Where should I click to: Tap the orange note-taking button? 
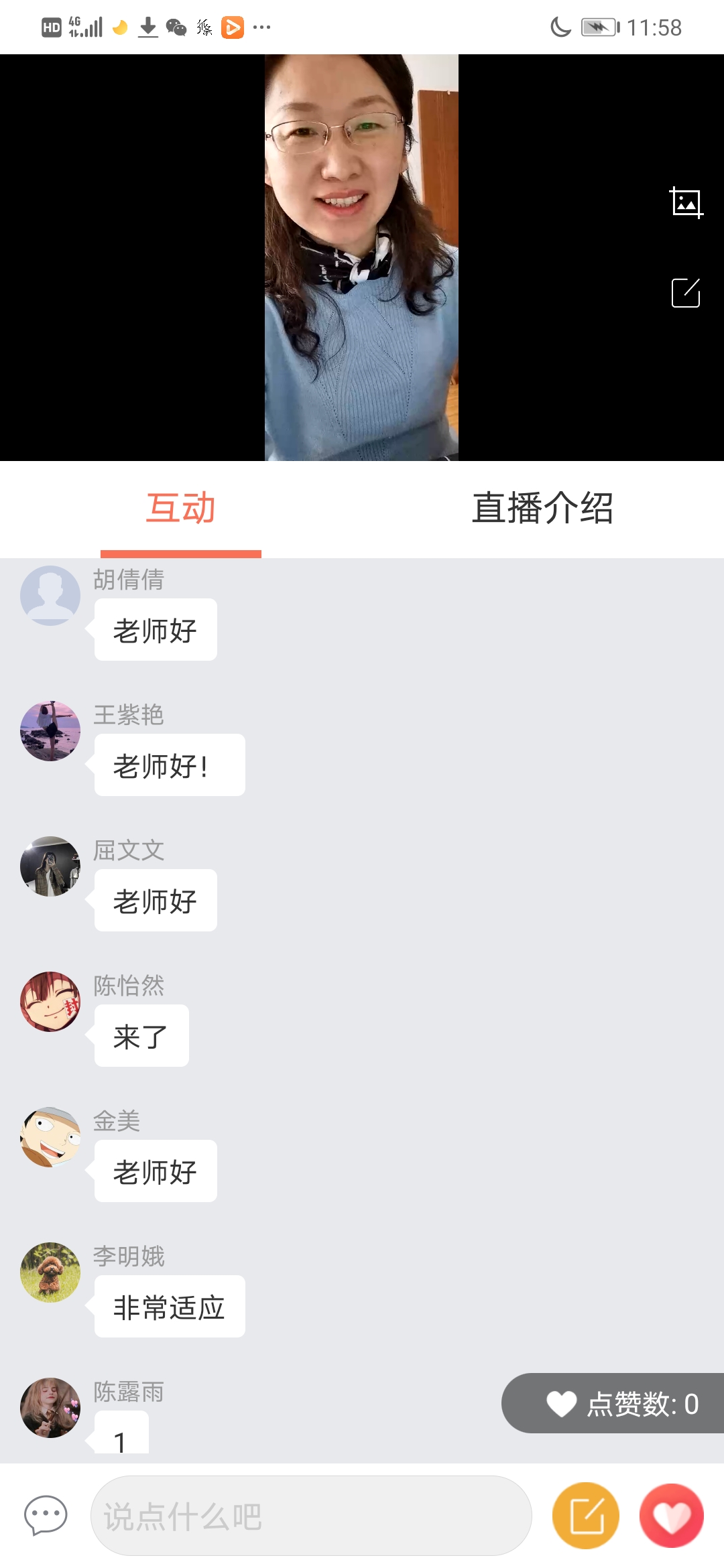coord(586,1516)
